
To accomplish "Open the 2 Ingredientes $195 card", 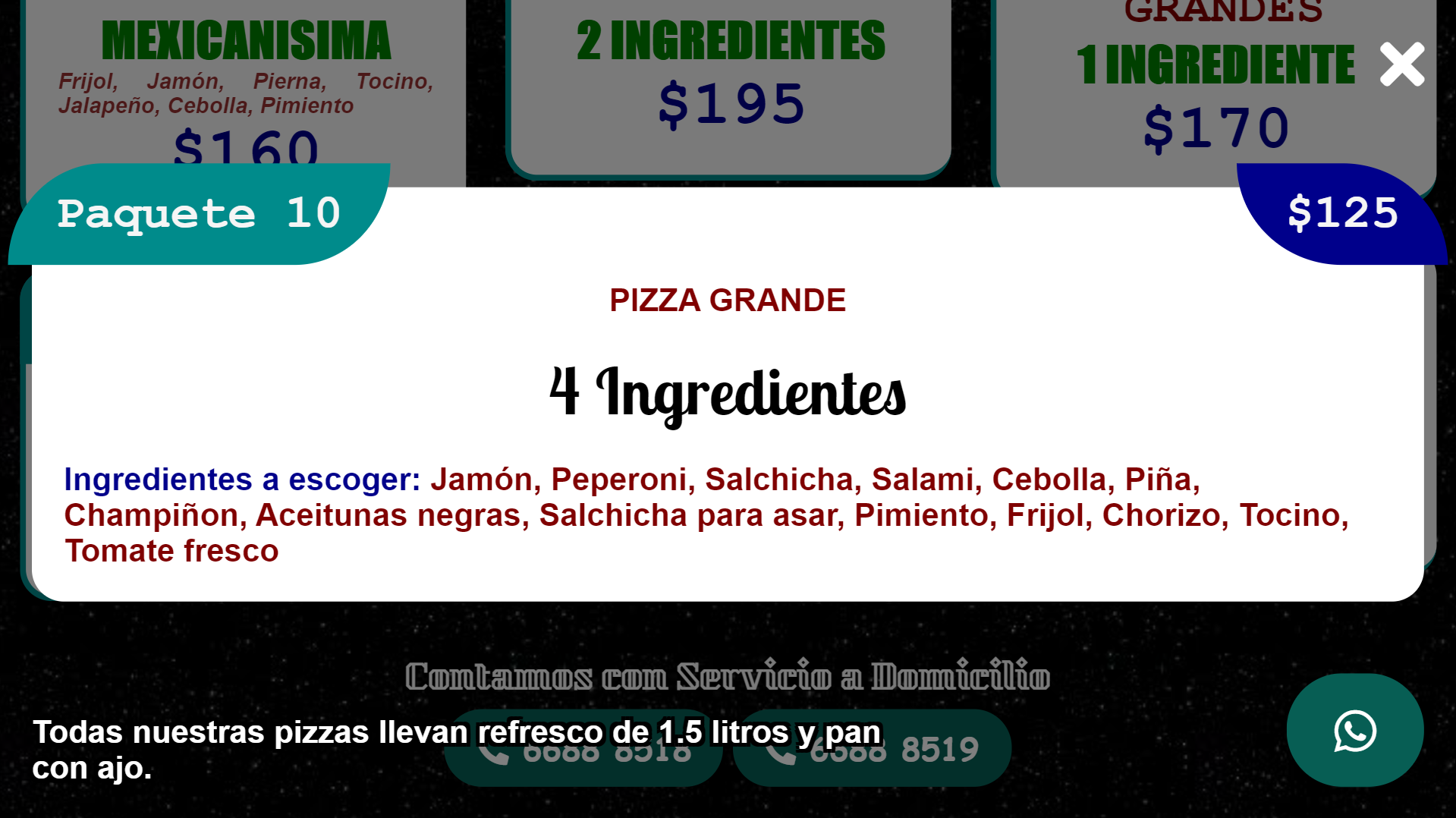I will click(730, 83).
